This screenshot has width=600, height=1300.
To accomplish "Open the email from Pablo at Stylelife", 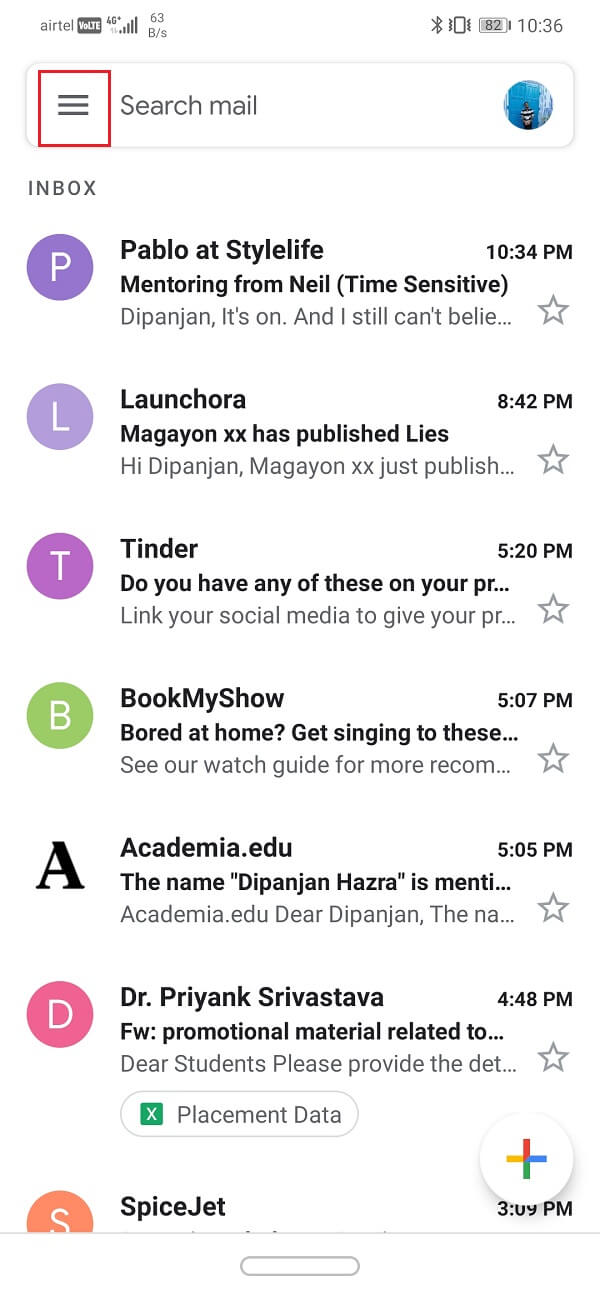I will tap(315, 284).
